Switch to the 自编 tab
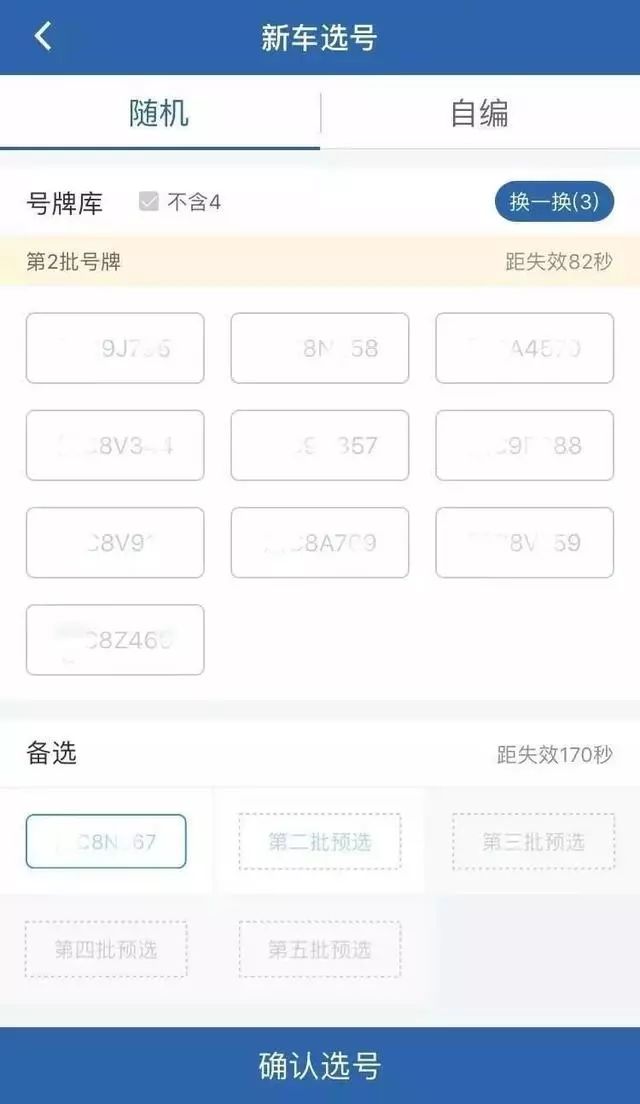Viewport: 640px width, 1104px height. 479,113
